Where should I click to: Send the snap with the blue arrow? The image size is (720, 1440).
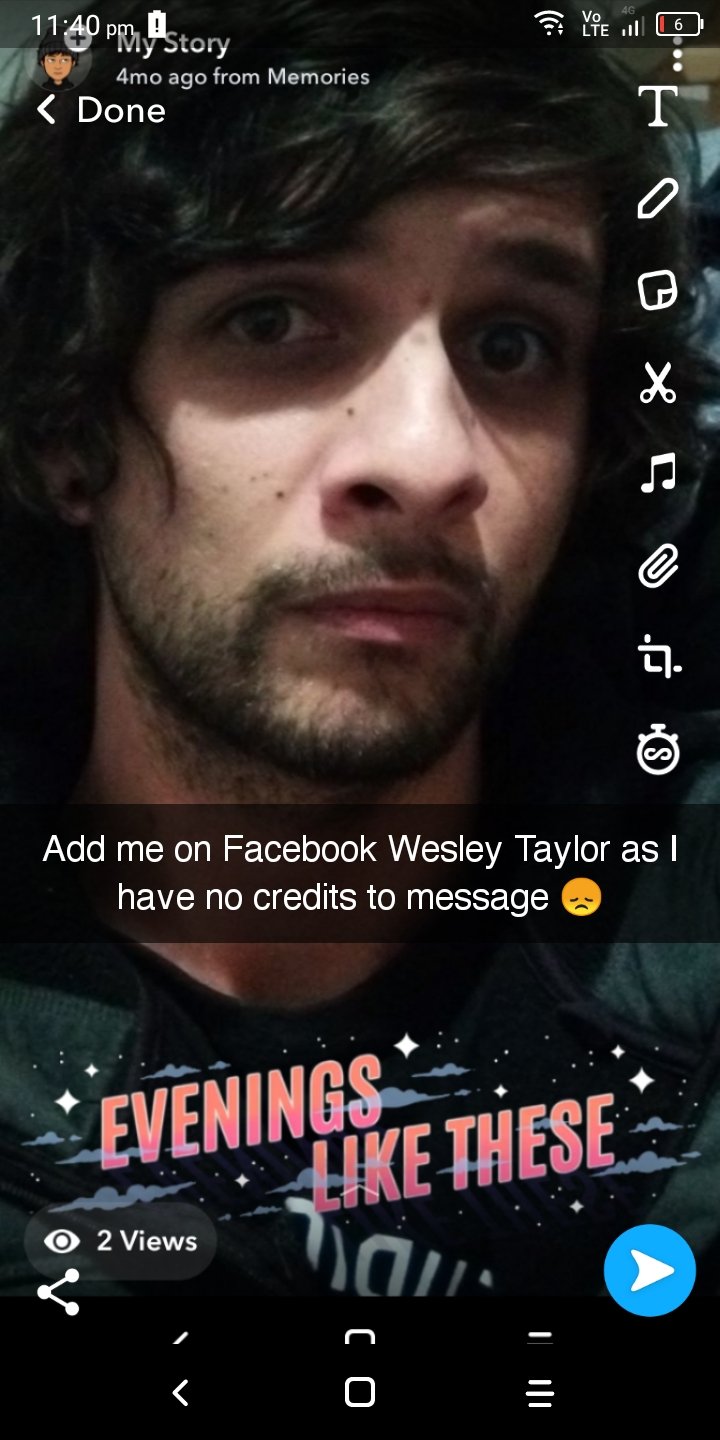pos(650,1270)
